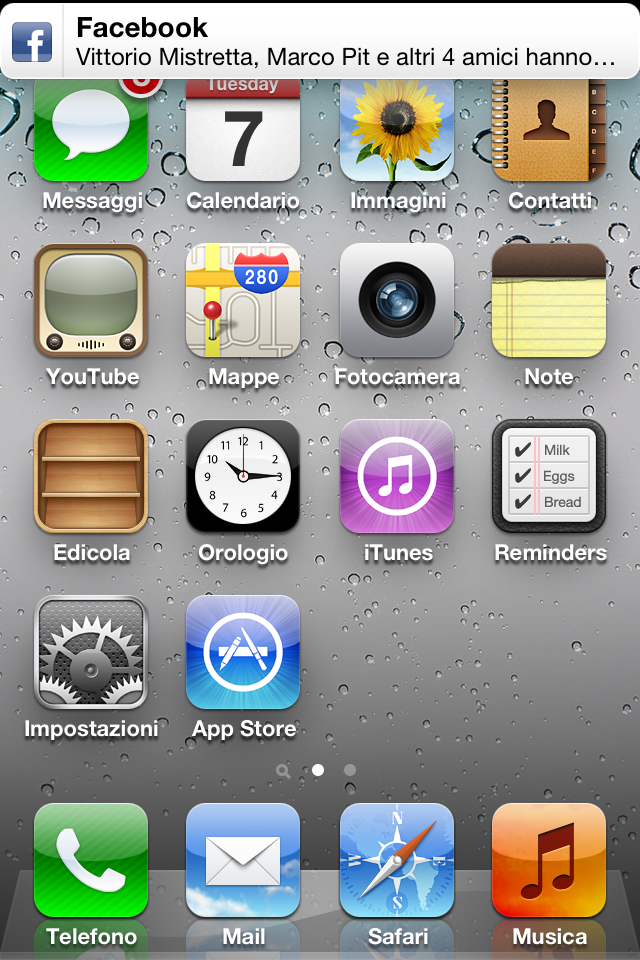Open the Edicola newsstand folder

coord(91,476)
